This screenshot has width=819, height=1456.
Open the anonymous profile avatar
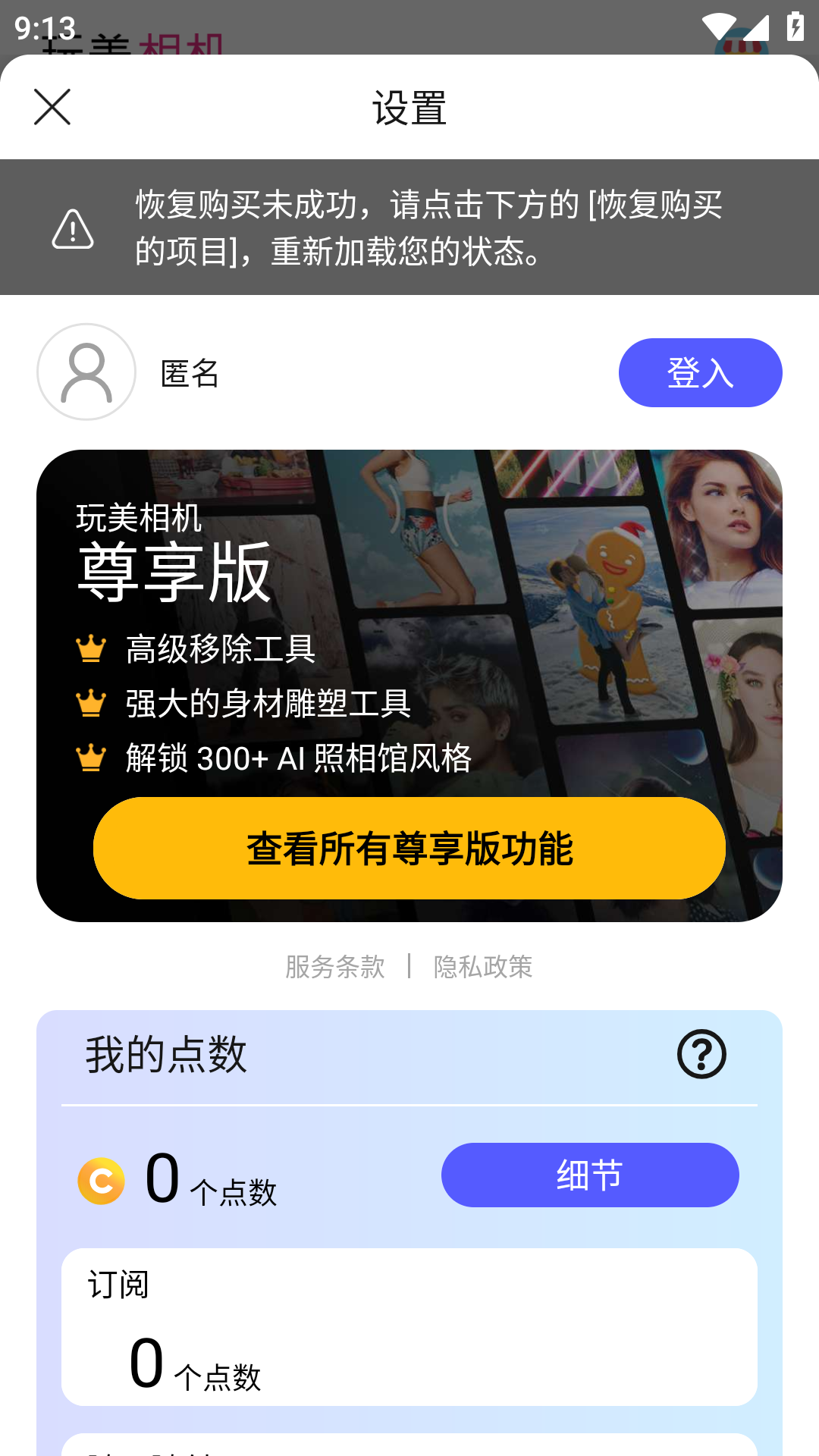click(x=86, y=372)
